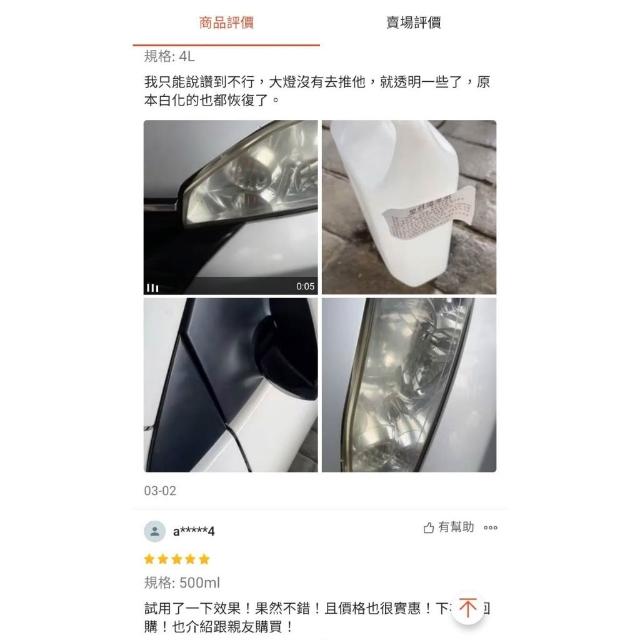Open more options on a*****4's review

tap(490, 527)
